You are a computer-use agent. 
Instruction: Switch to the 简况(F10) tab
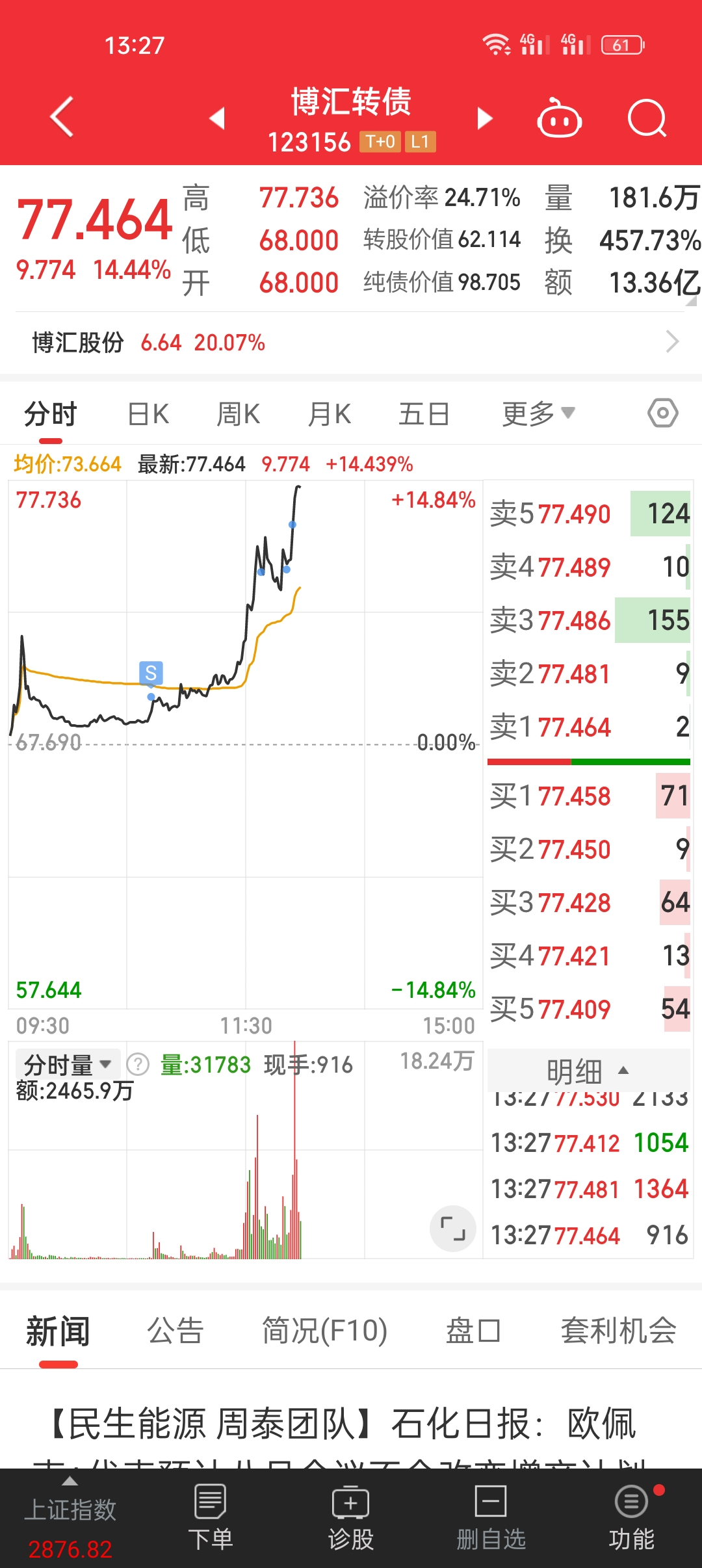pyautogui.click(x=324, y=1330)
